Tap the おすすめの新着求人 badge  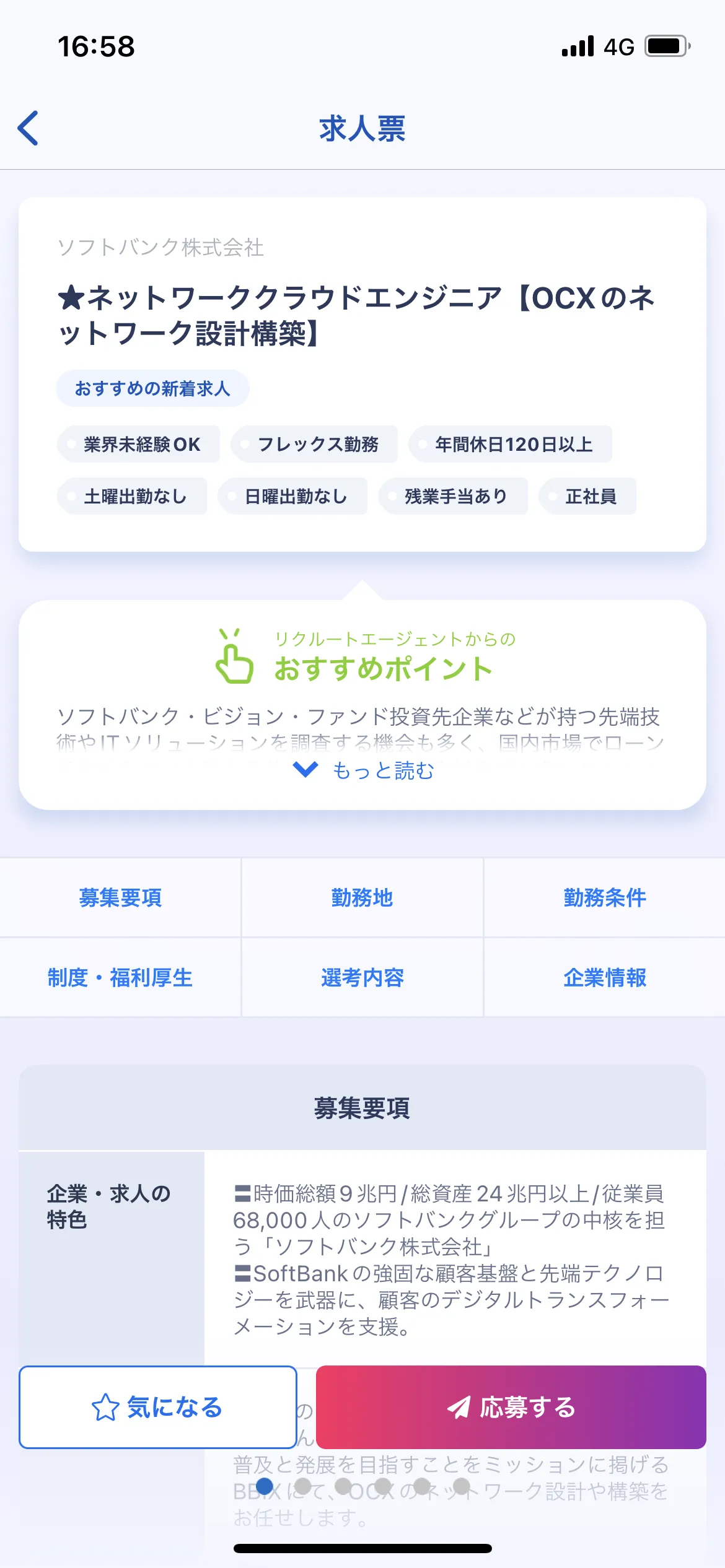coord(152,388)
